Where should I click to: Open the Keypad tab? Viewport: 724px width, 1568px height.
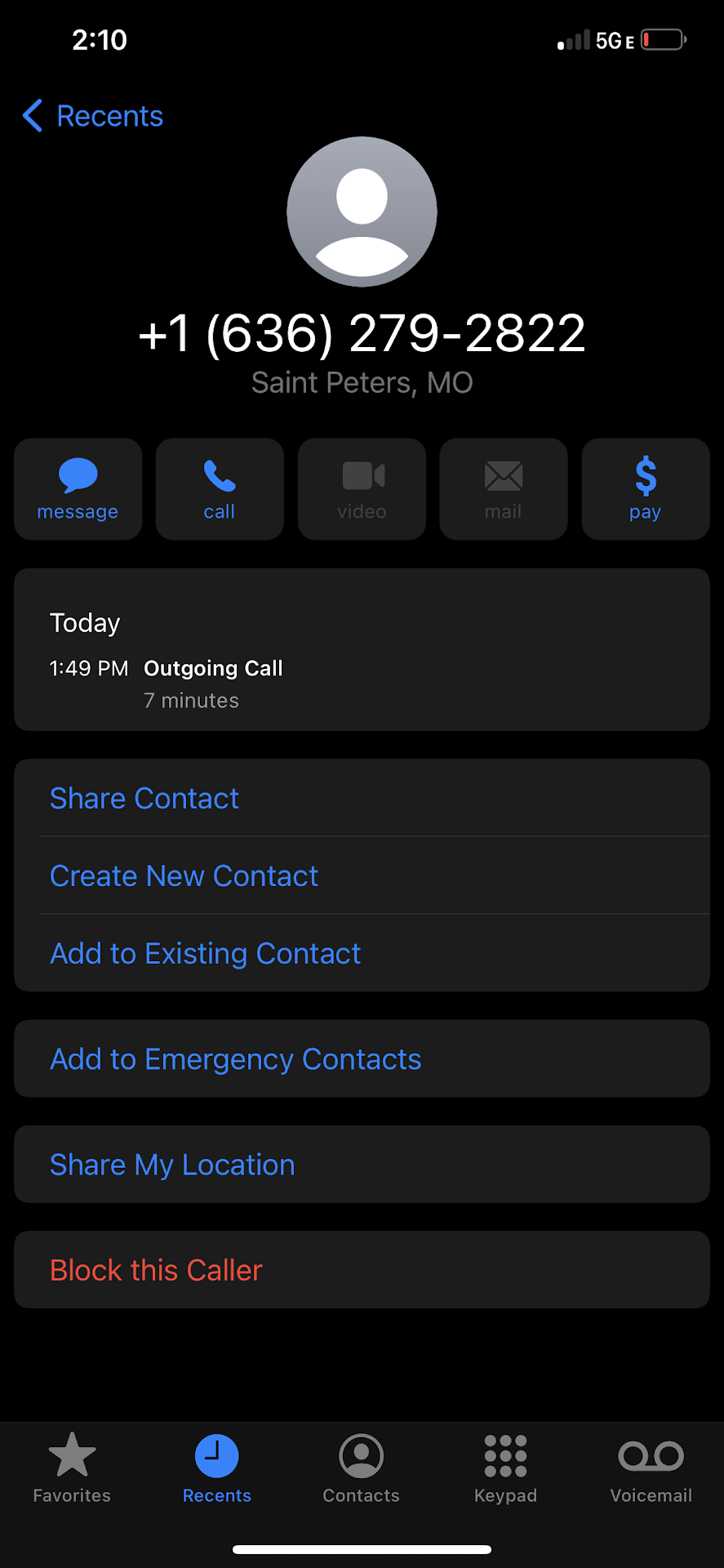(x=505, y=1468)
